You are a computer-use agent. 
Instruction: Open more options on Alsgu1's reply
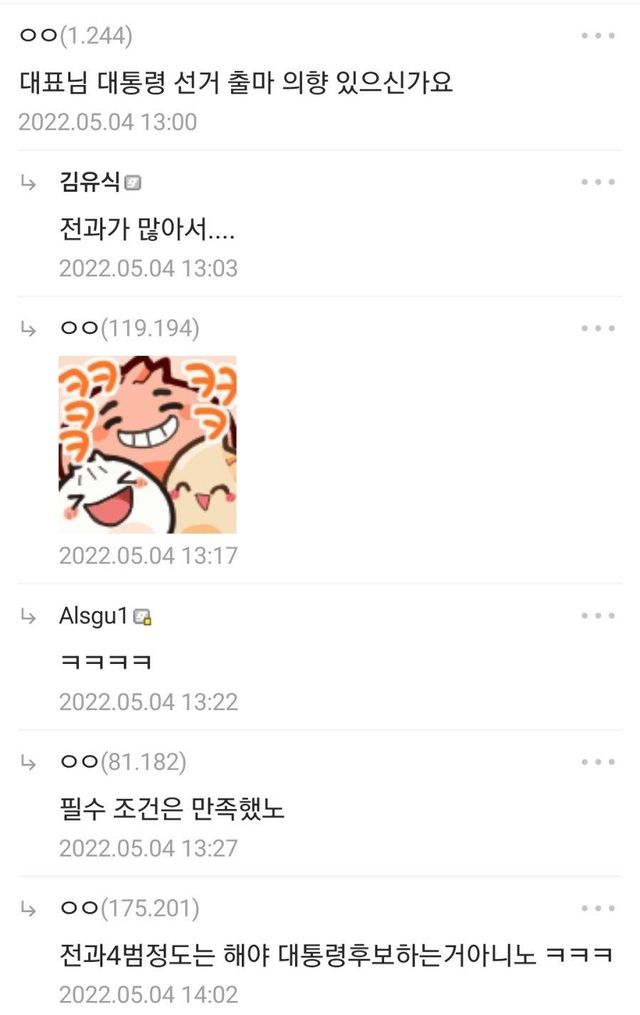coord(598,616)
